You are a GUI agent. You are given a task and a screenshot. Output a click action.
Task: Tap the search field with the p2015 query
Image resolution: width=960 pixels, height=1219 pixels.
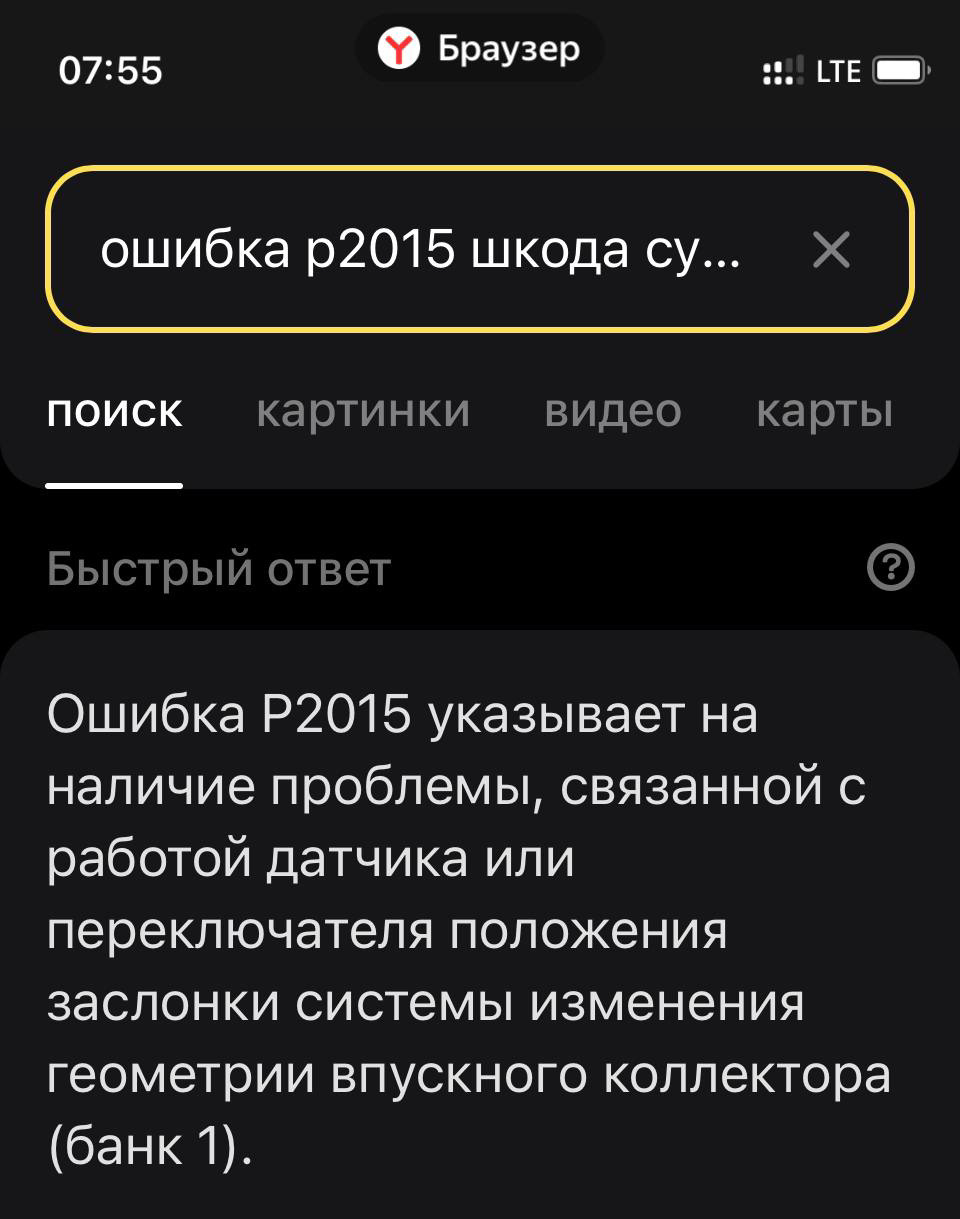pyautogui.click(x=420, y=250)
